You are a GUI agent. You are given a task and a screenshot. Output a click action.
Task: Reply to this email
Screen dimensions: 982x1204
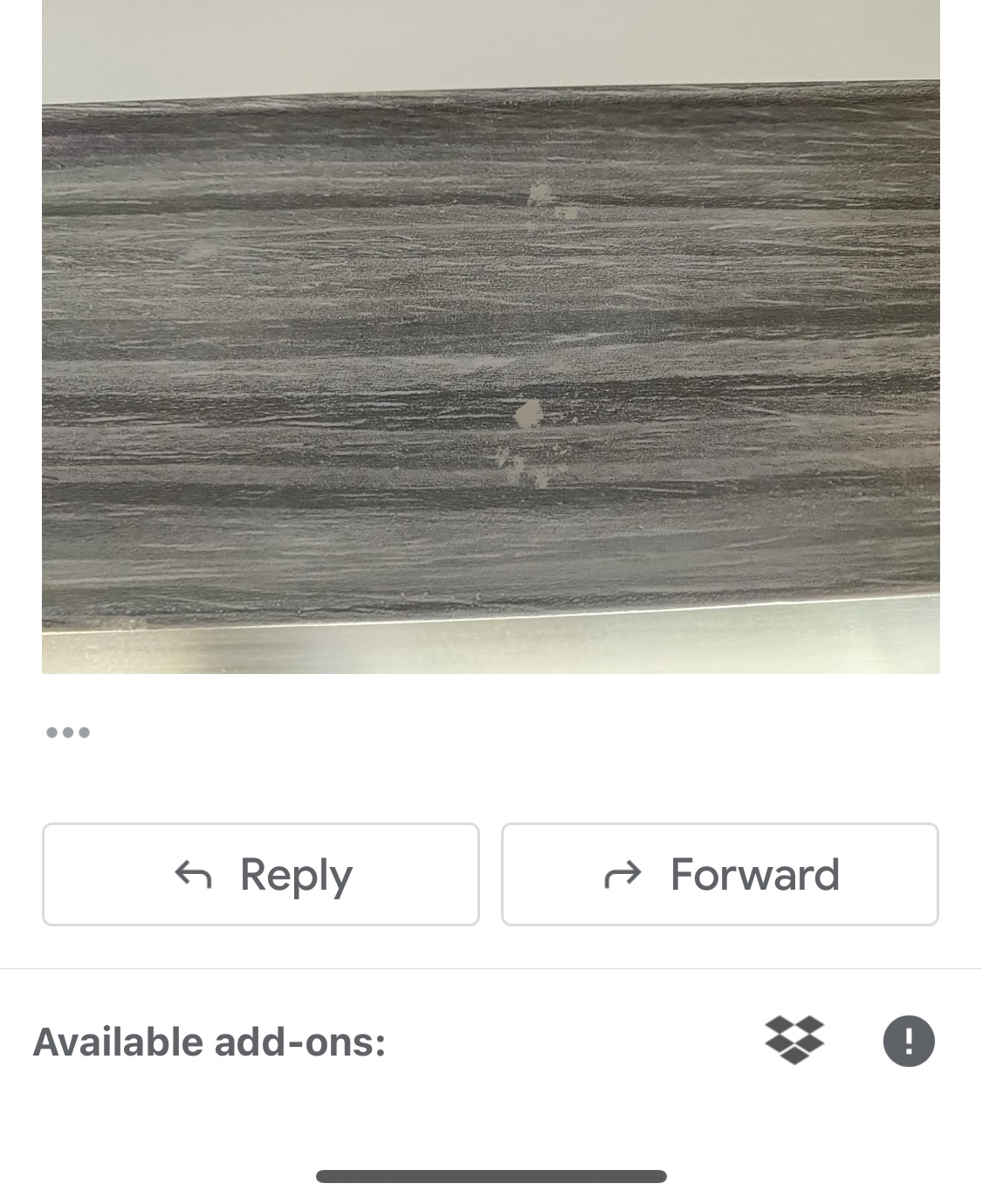[261, 874]
